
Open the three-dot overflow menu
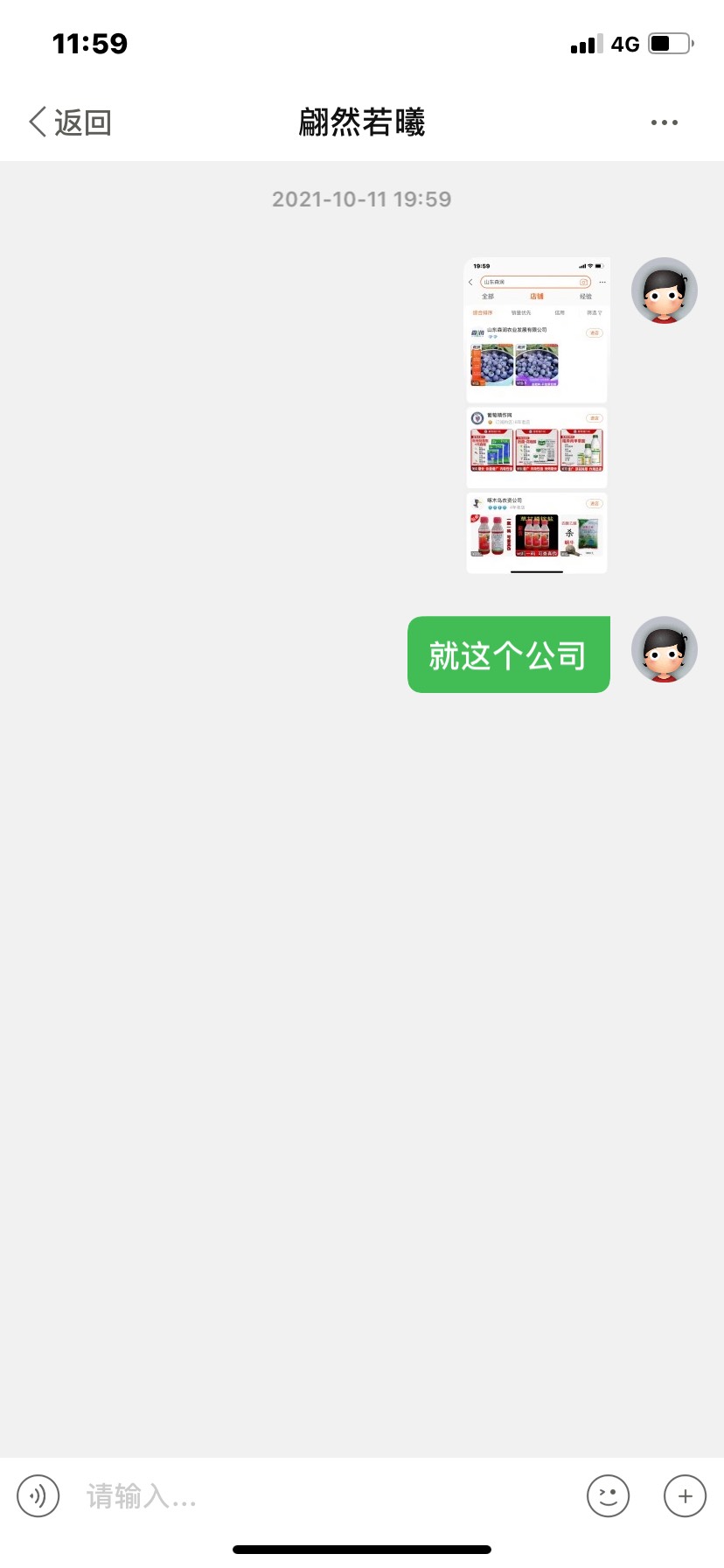pyautogui.click(x=664, y=122)
